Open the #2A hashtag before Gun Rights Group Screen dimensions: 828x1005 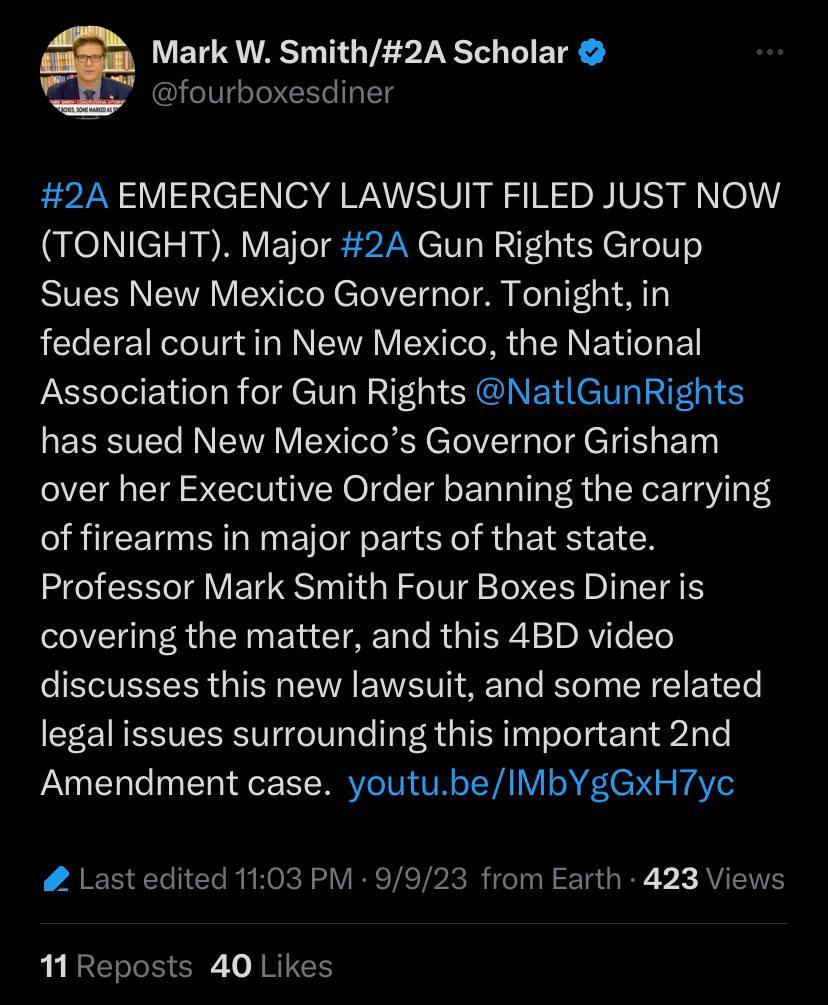[374, 244]
